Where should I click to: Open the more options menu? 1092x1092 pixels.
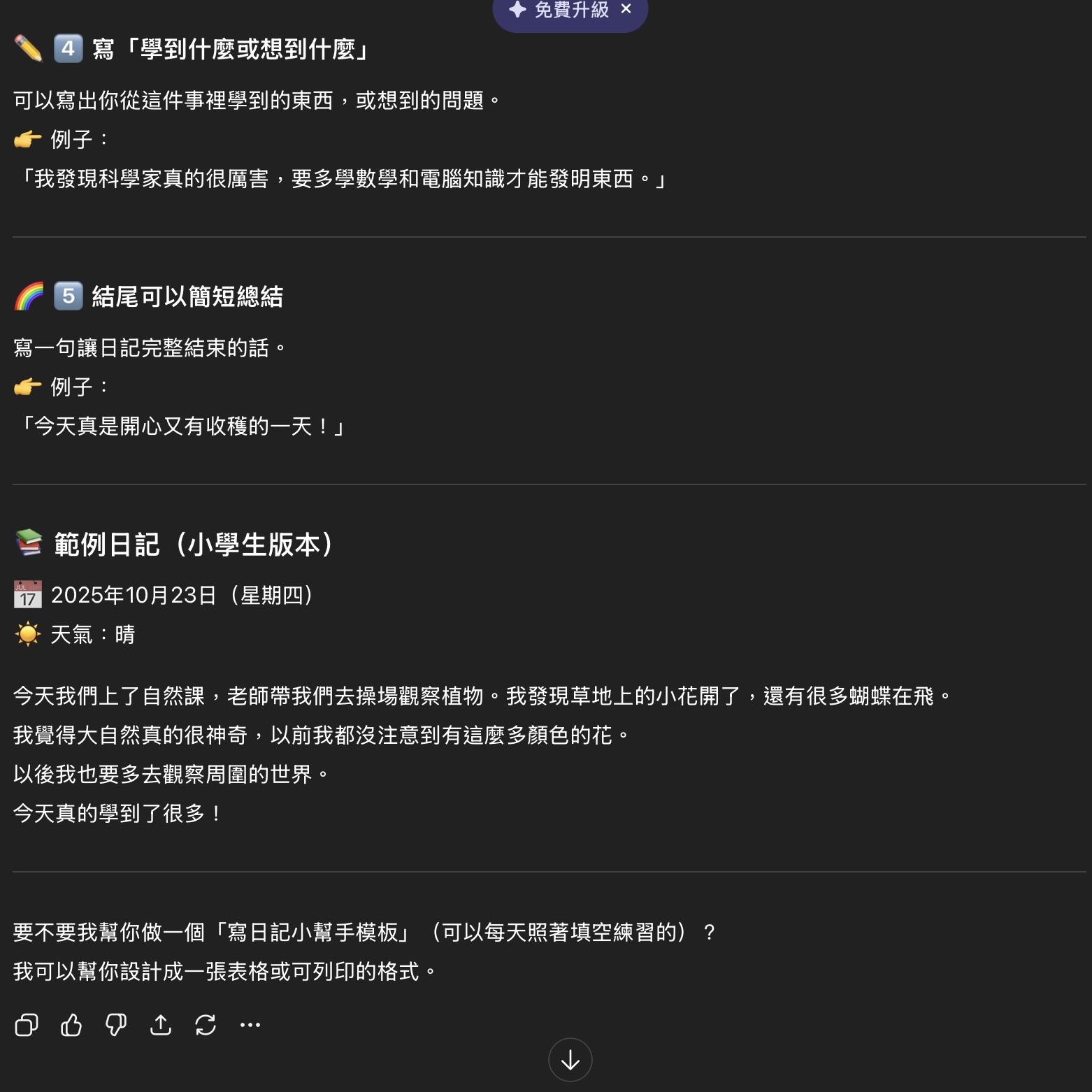point(250,1025)
